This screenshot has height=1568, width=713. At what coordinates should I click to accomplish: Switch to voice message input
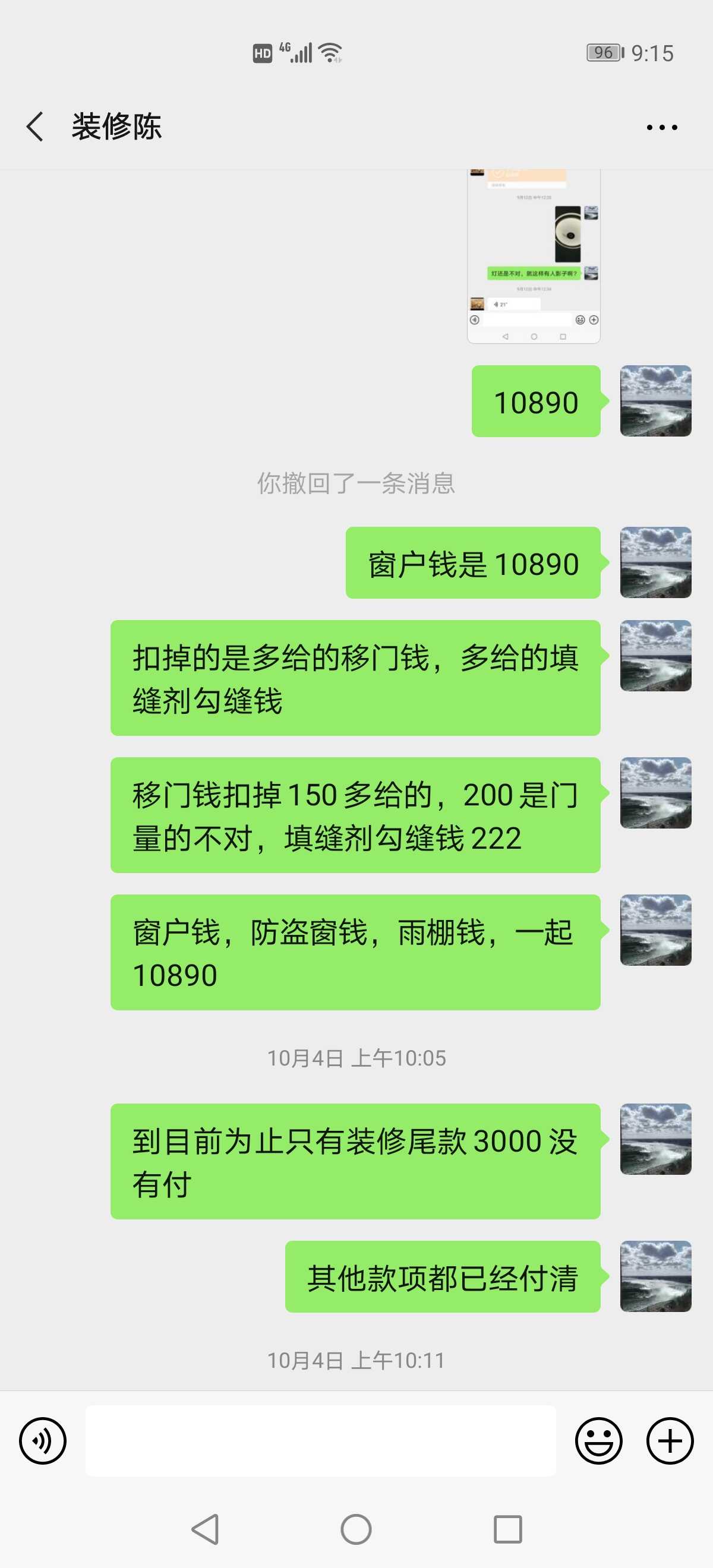point(43,1440)
